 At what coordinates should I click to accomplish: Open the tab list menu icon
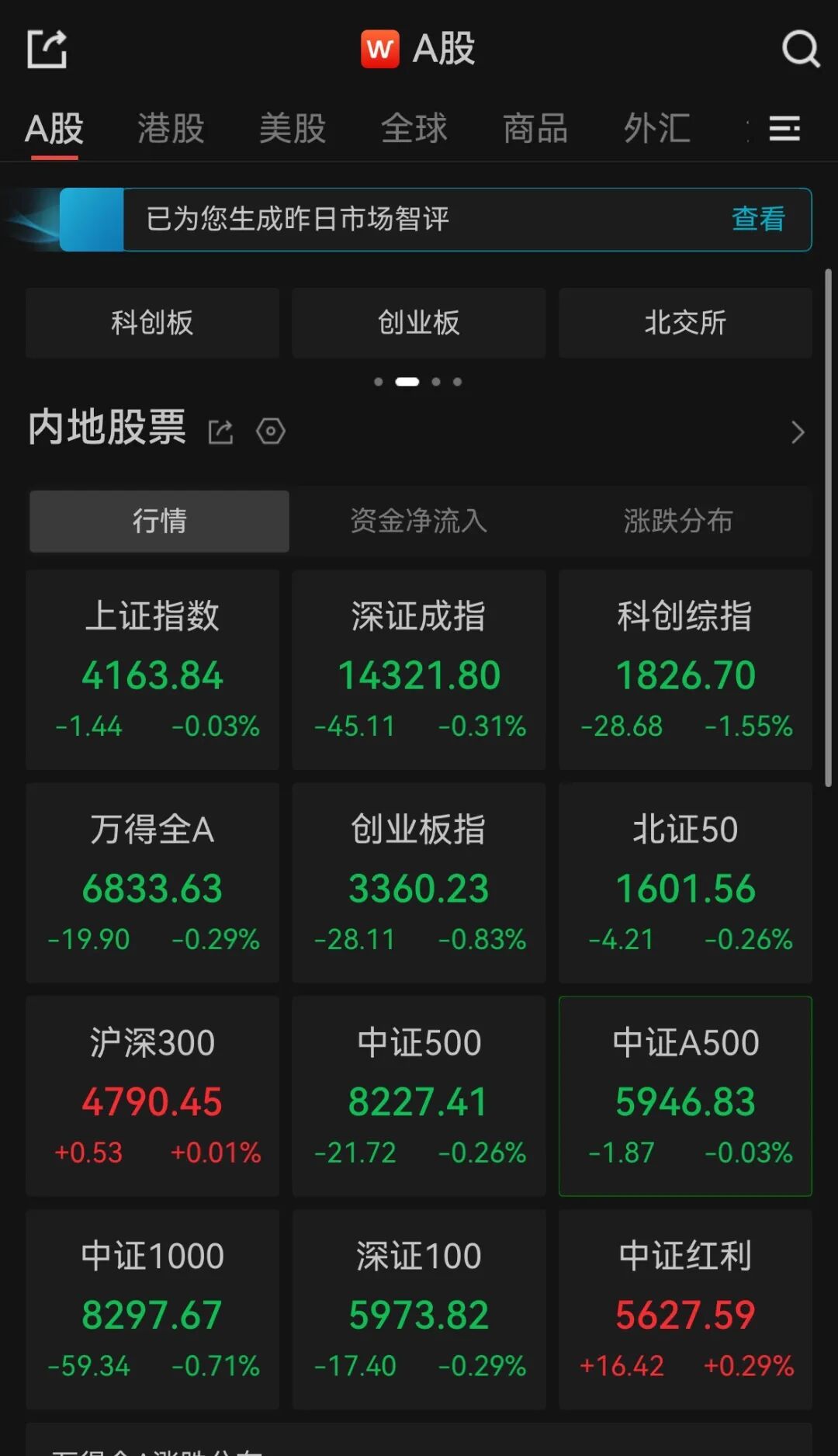[784, 129]
